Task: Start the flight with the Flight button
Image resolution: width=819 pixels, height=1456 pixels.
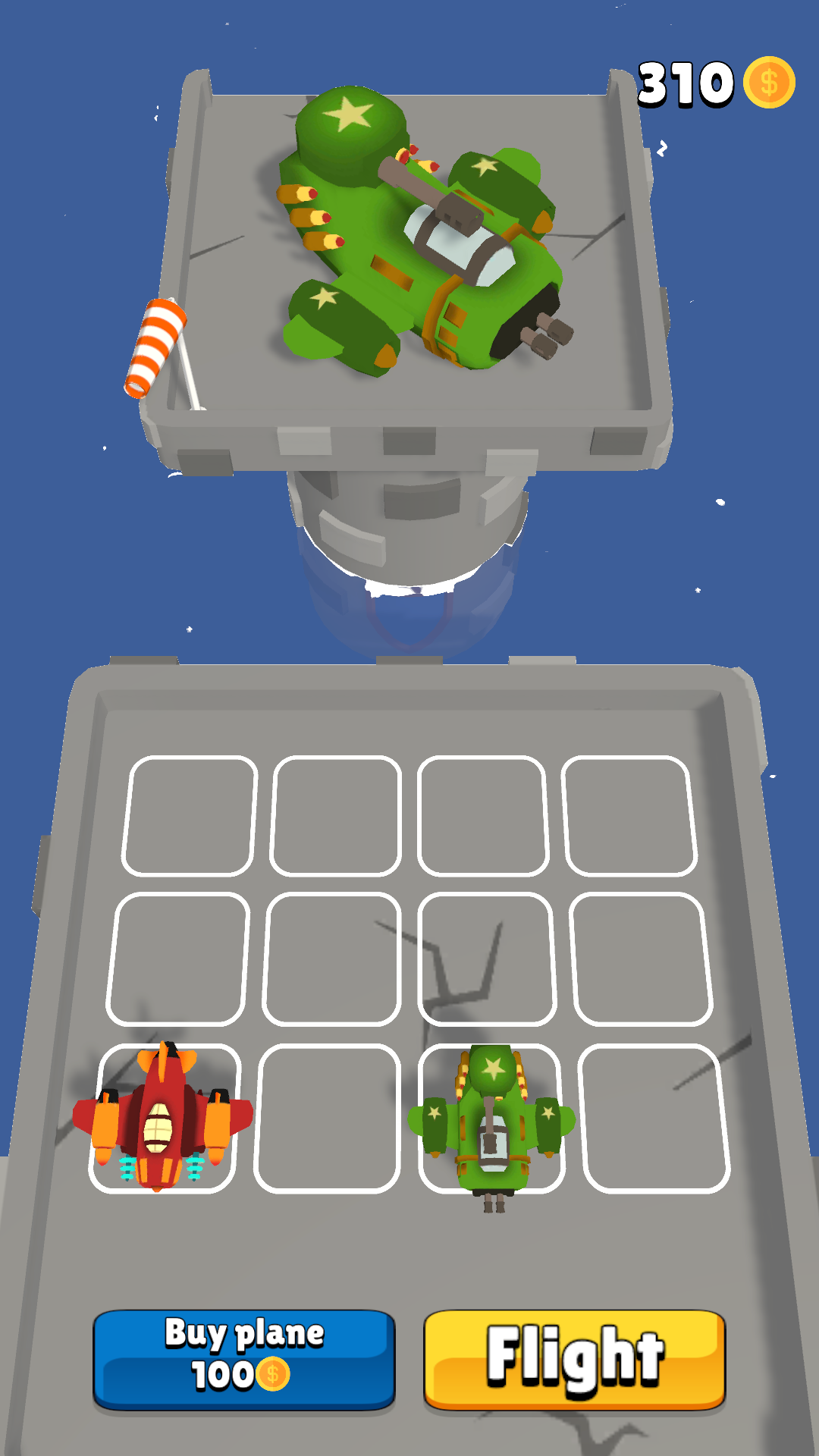Action: 575,1360
